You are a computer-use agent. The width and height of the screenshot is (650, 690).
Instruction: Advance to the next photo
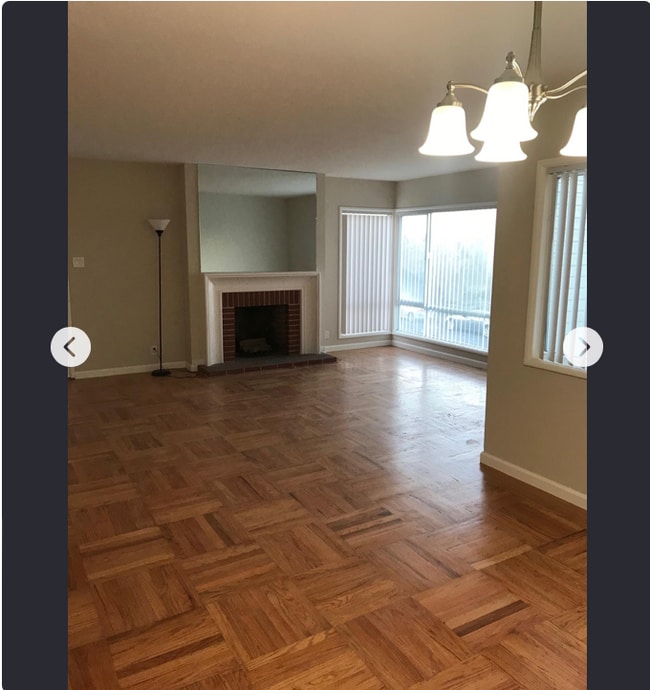[583, 347]
